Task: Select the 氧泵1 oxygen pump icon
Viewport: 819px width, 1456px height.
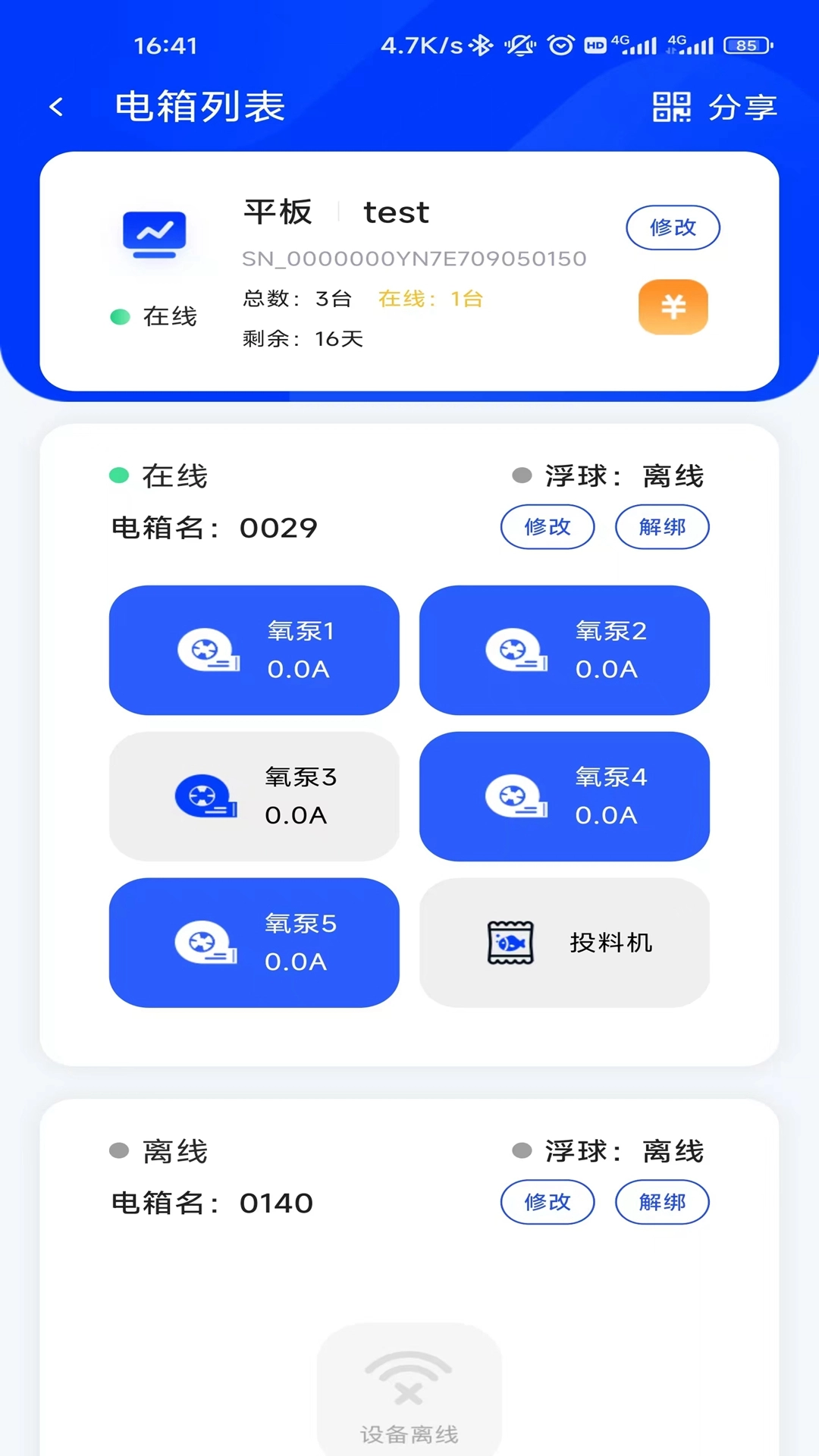Action: point(205,650)
